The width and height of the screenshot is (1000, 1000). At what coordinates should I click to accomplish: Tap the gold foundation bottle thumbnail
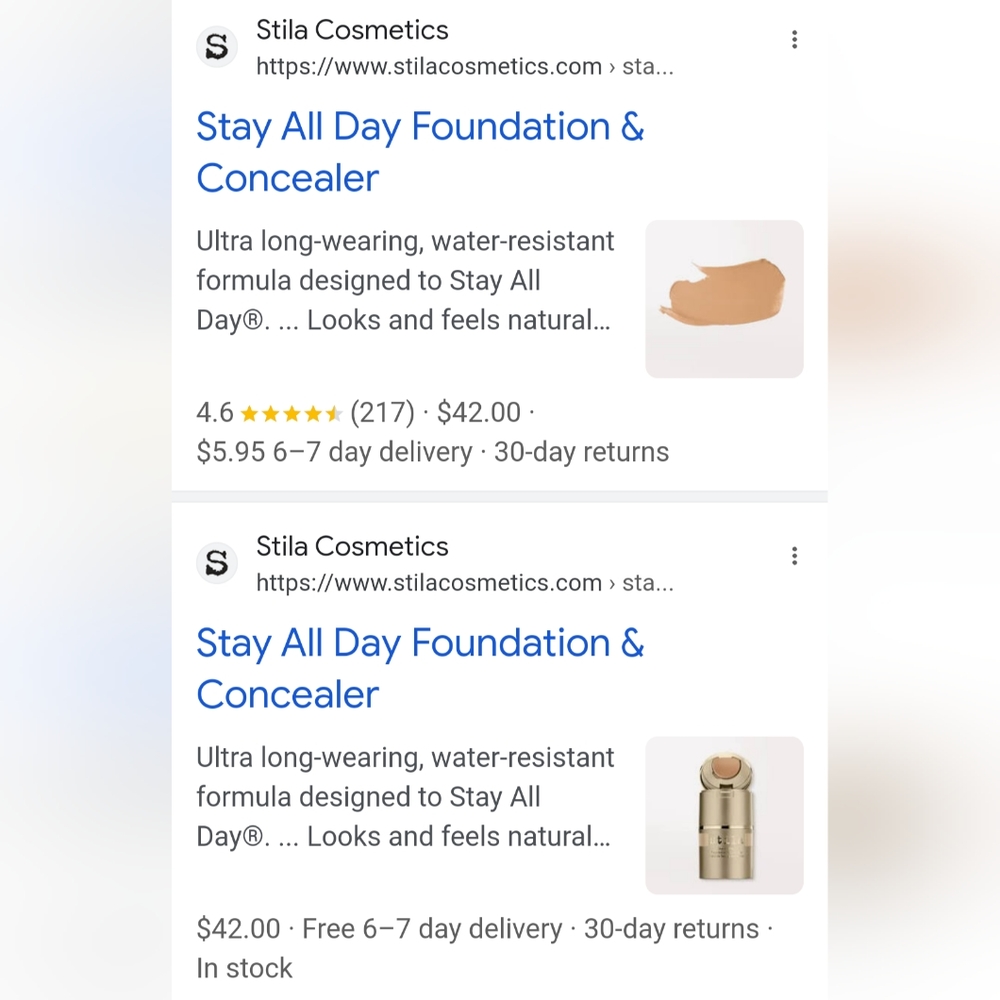724,815
